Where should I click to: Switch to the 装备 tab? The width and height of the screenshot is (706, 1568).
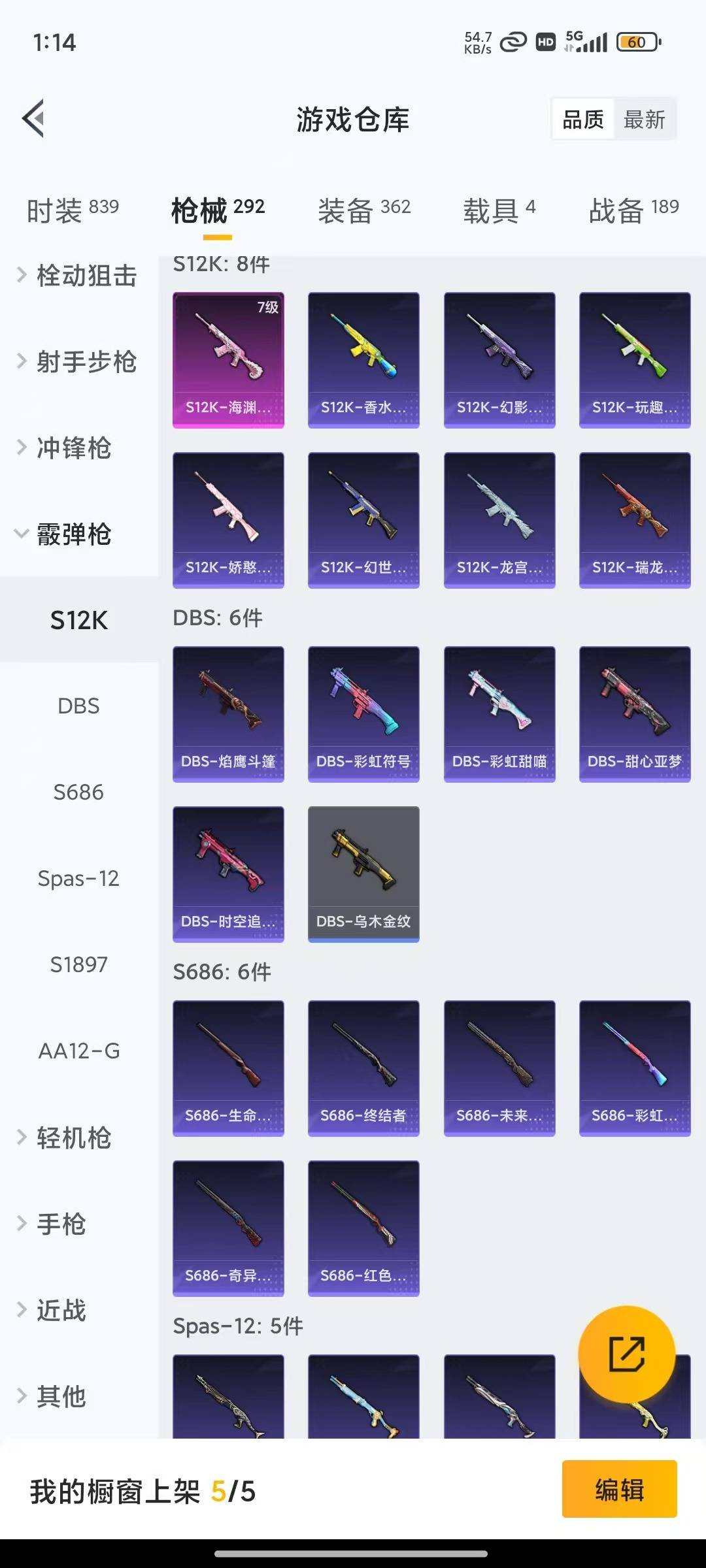pos(363,210)
